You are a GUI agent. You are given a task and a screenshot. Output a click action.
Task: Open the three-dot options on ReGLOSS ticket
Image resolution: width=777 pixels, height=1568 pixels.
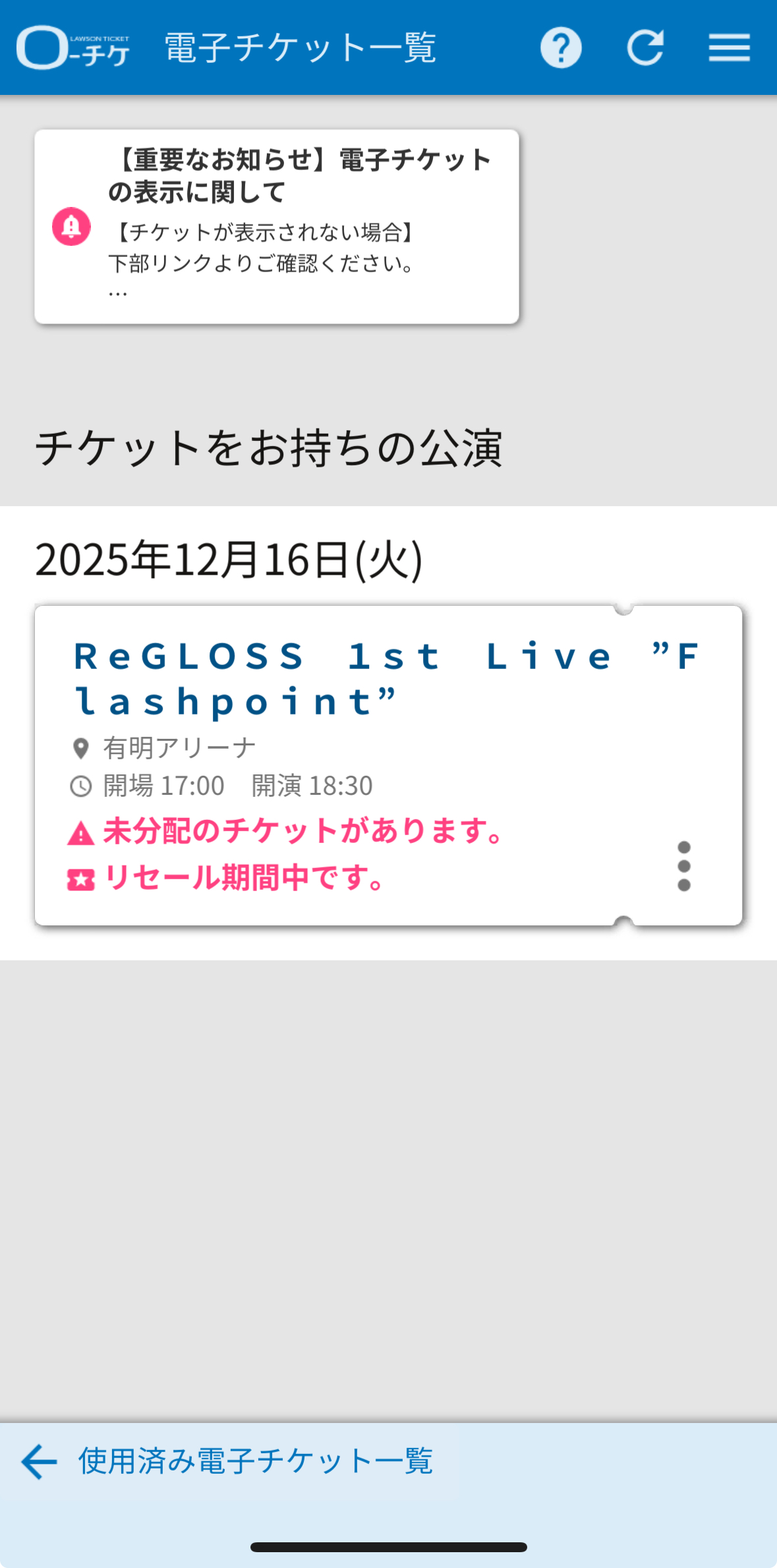point(683,866)
